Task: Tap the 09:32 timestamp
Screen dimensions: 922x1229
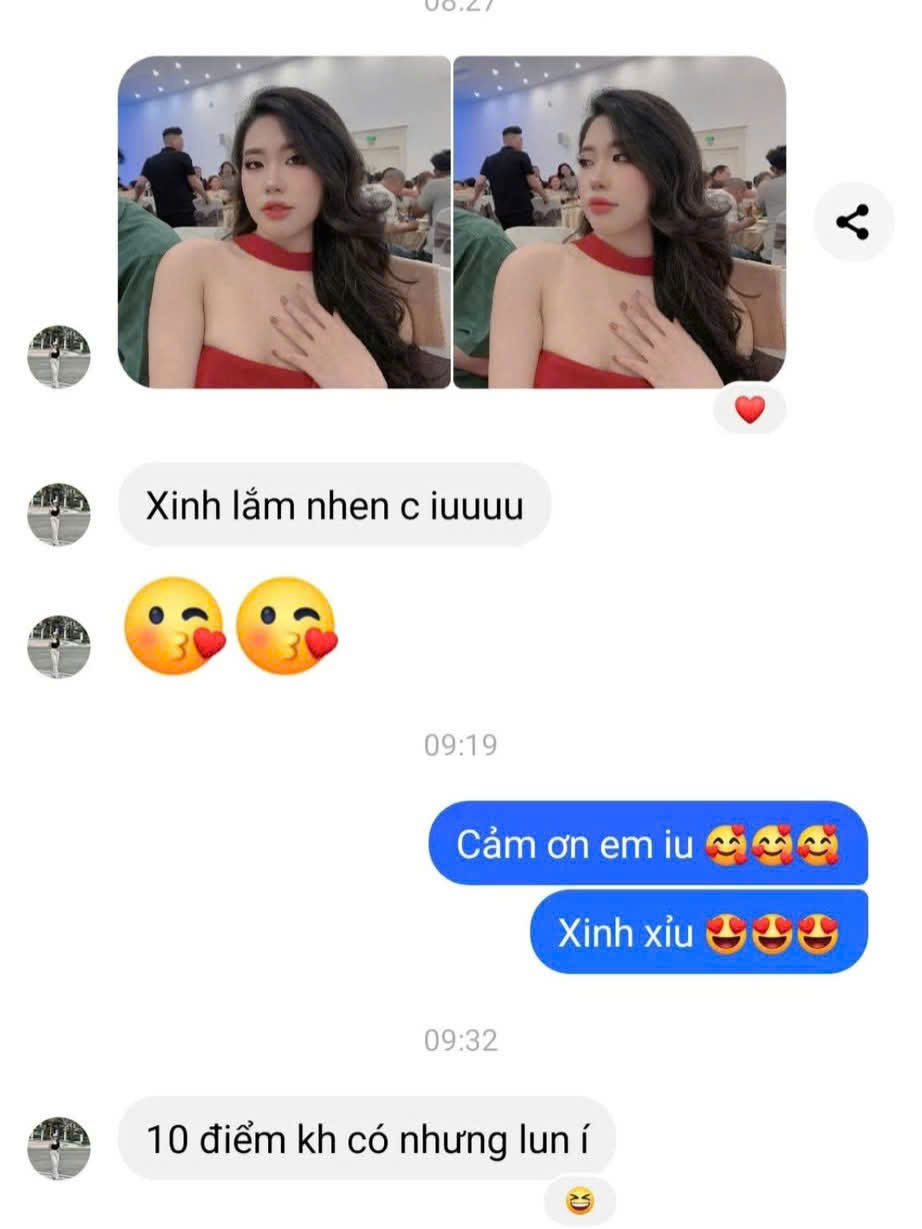Action: coord(461,1040)
